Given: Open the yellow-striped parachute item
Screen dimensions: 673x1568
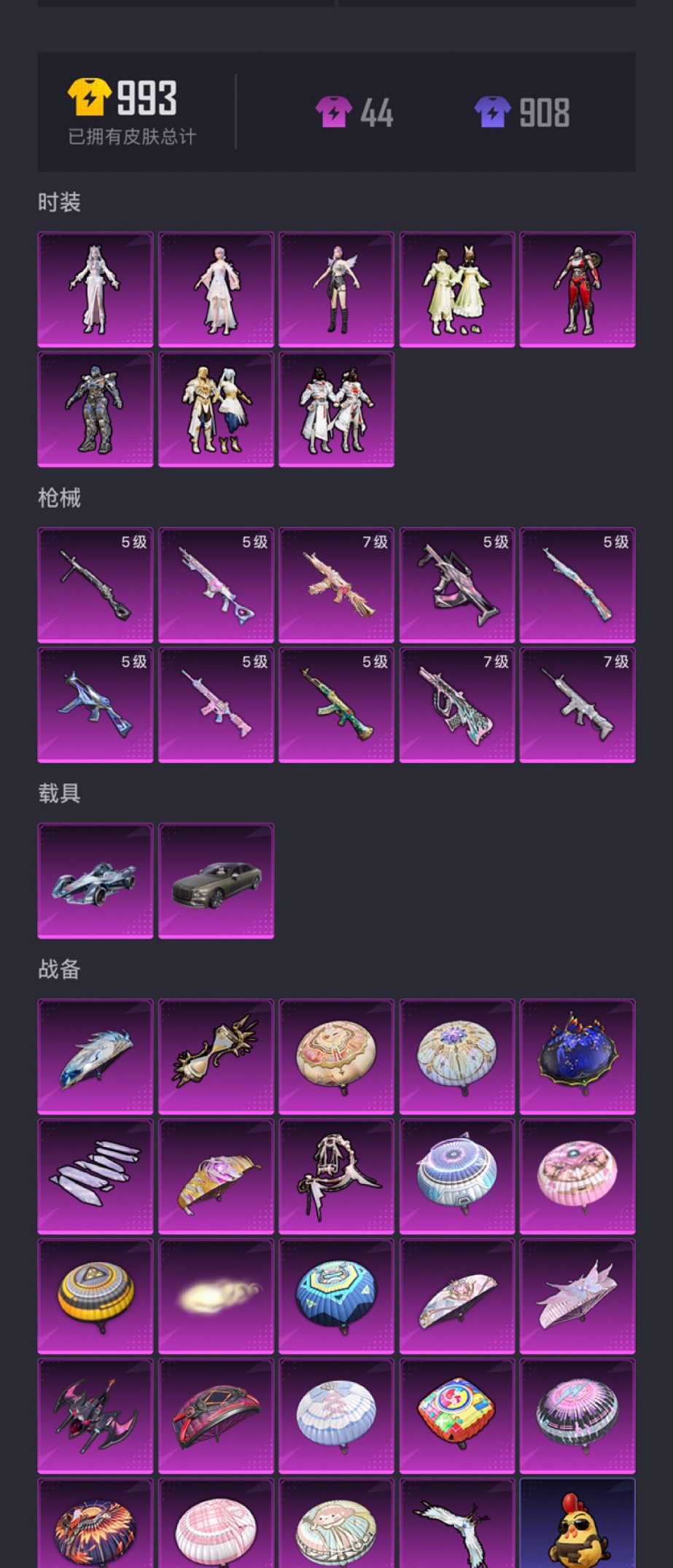Looking at the screenshot, I should [x=96, y=1296].
